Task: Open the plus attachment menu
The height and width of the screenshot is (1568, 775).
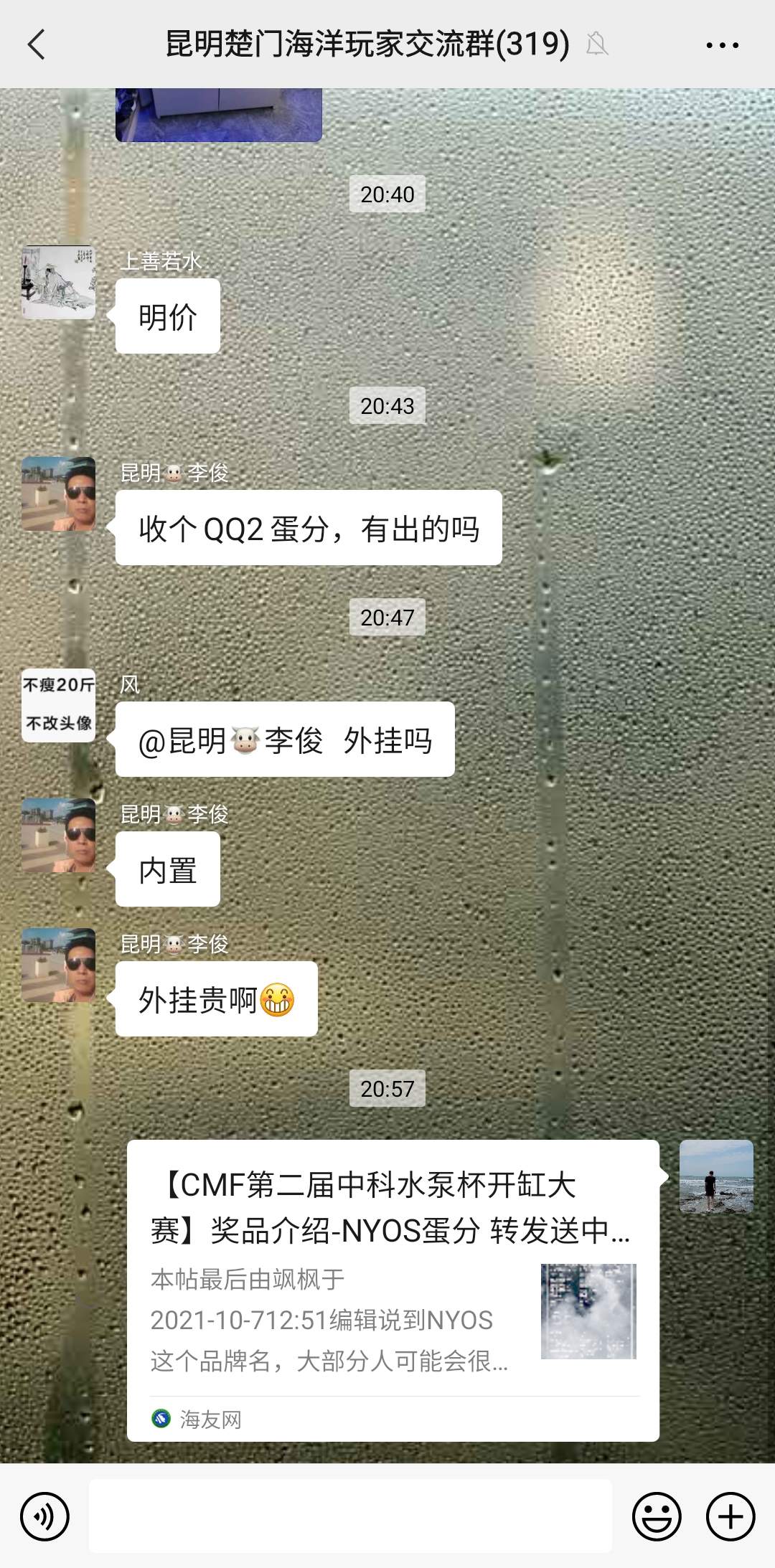Action: 731,1516
